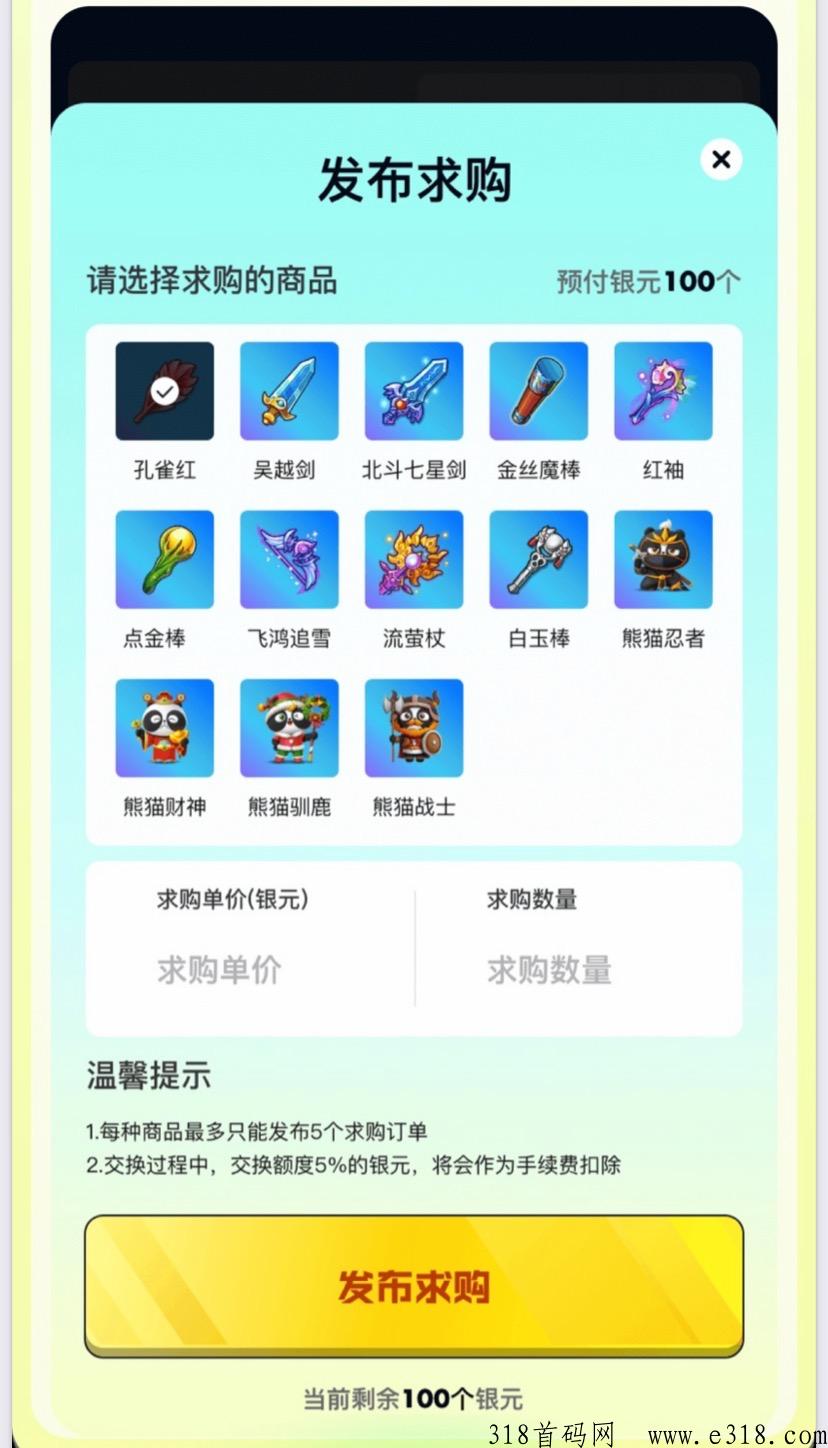Tap the yellow 发布求购 button
The width and height of the screenshot is (828, 1448).
pyautogui.click(x=414, y=1286)
